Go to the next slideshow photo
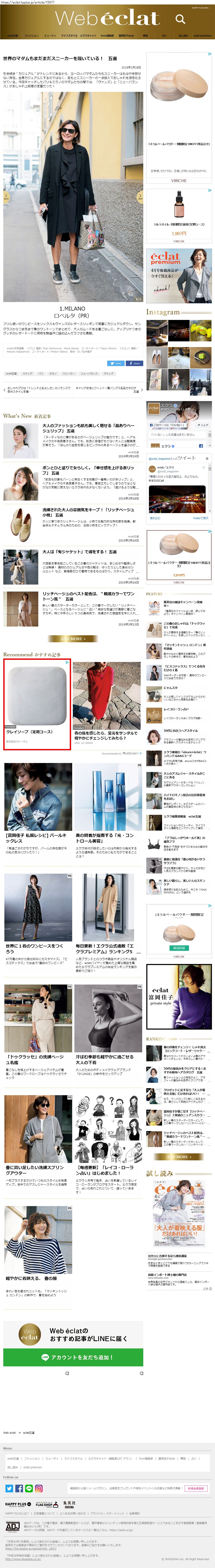Viewport: 215px width, 1568px height. point(140,197)
